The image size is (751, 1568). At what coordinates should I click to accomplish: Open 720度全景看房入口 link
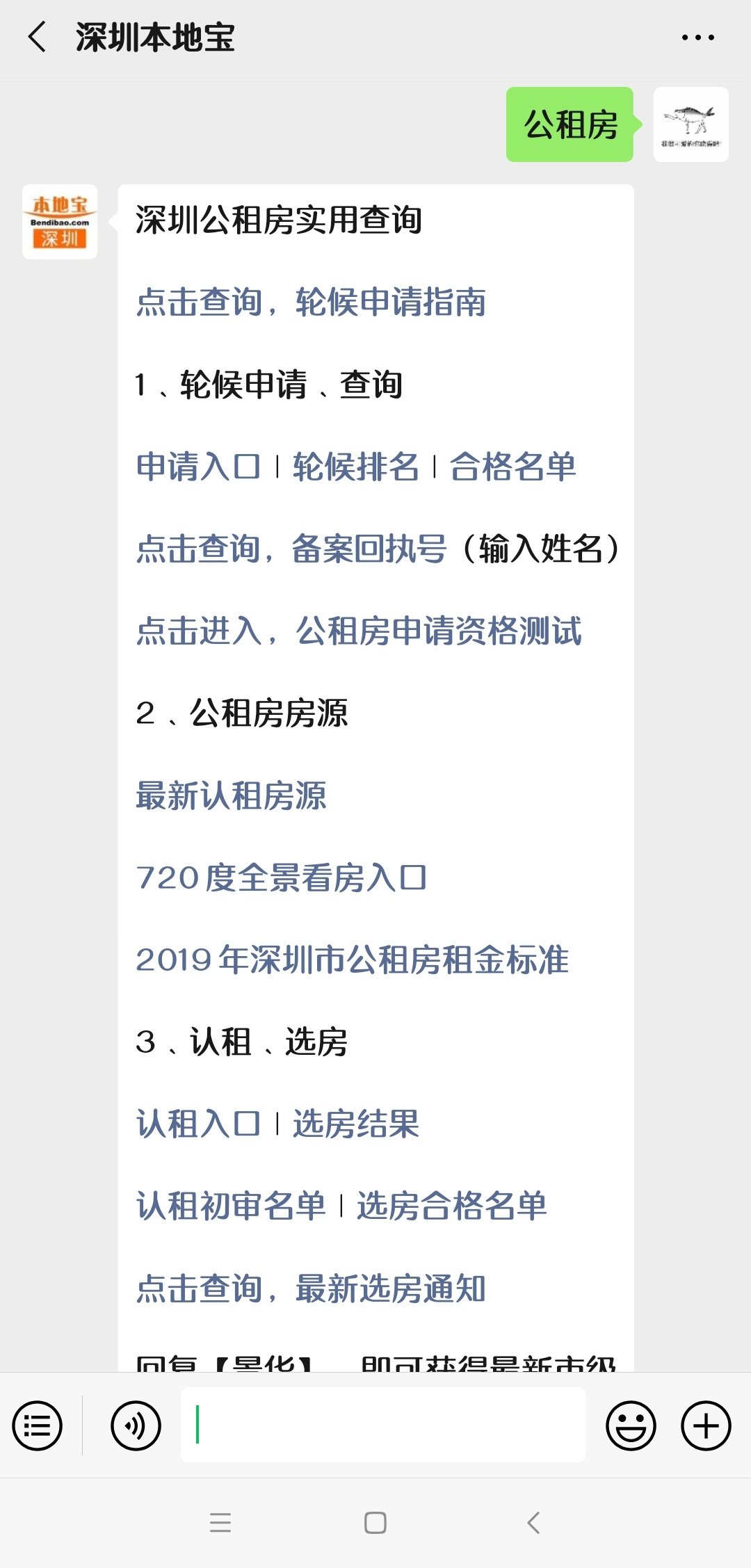tap(281, 878)
